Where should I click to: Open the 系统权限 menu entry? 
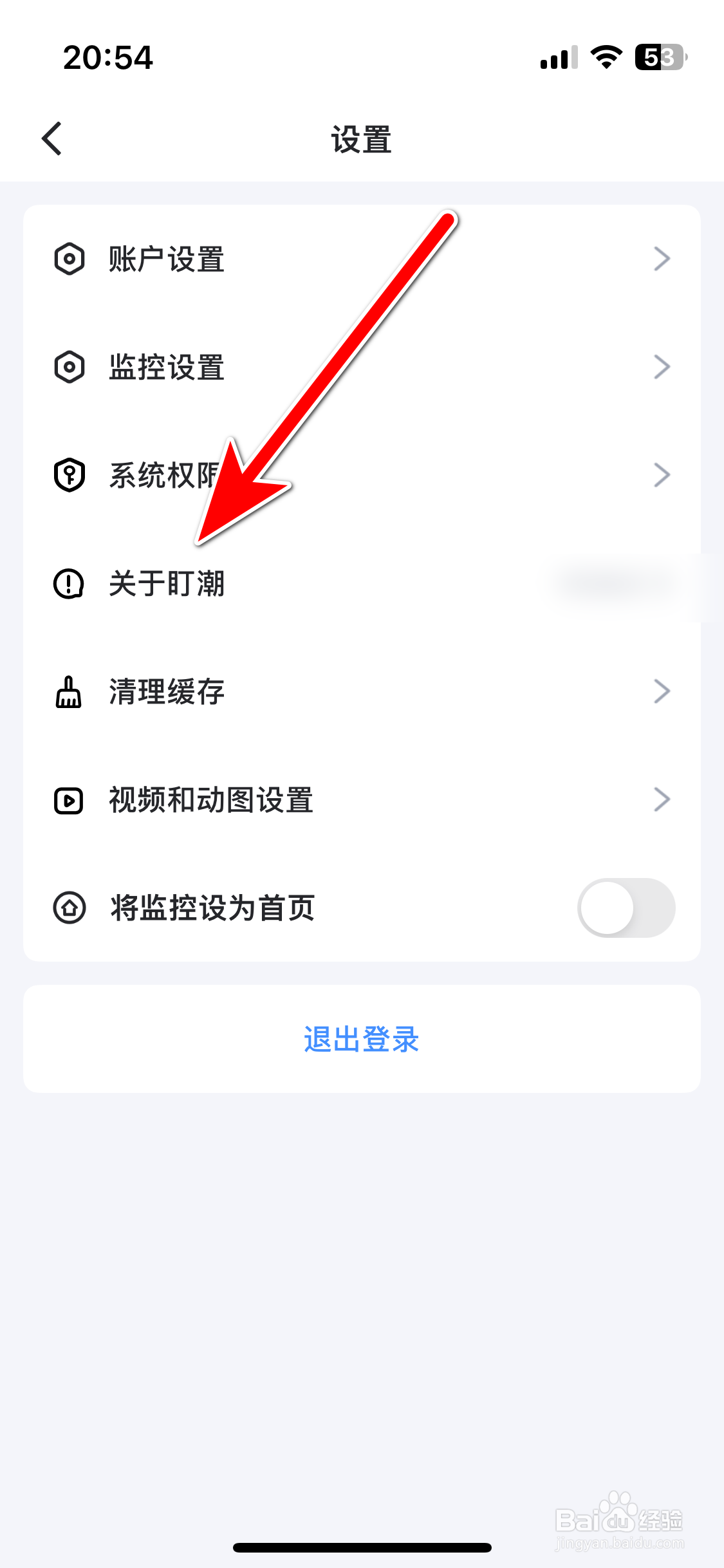coord(161,475)
